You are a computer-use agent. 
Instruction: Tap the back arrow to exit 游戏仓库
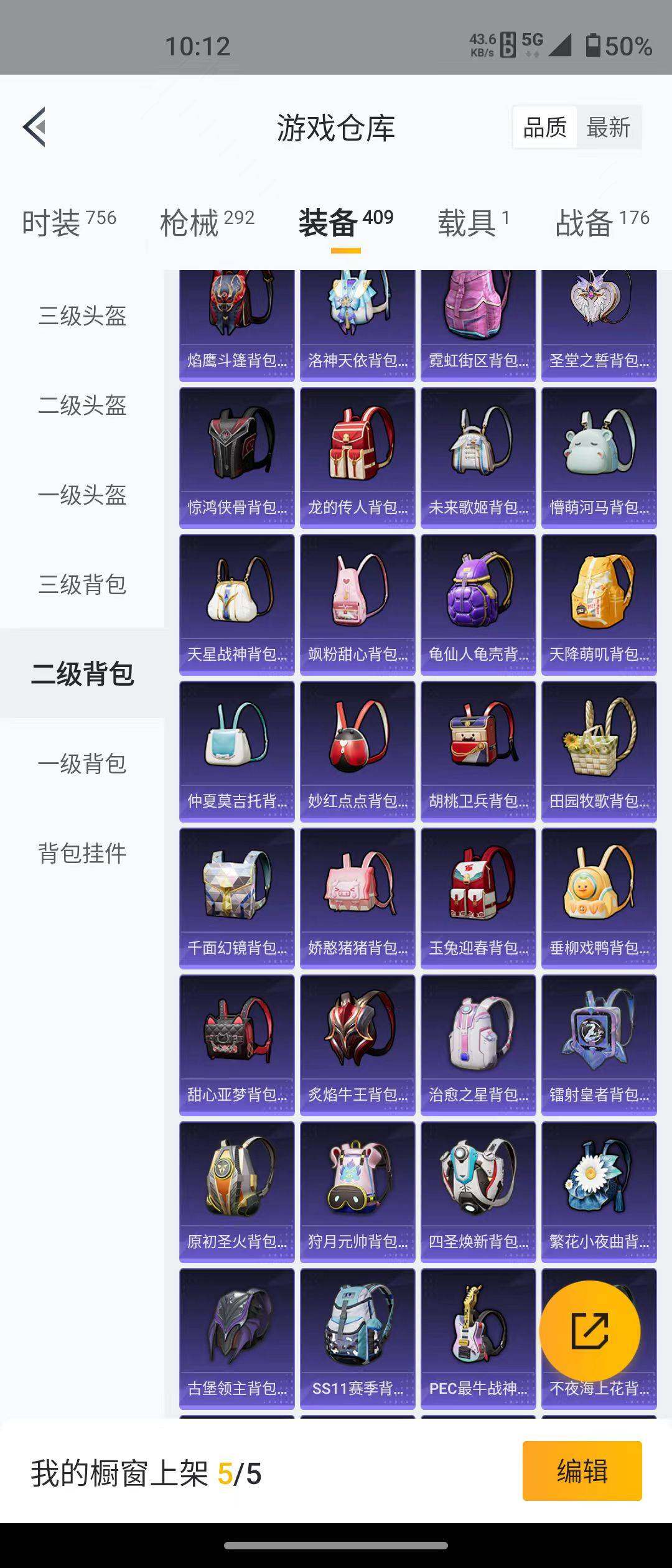point(34,127)
